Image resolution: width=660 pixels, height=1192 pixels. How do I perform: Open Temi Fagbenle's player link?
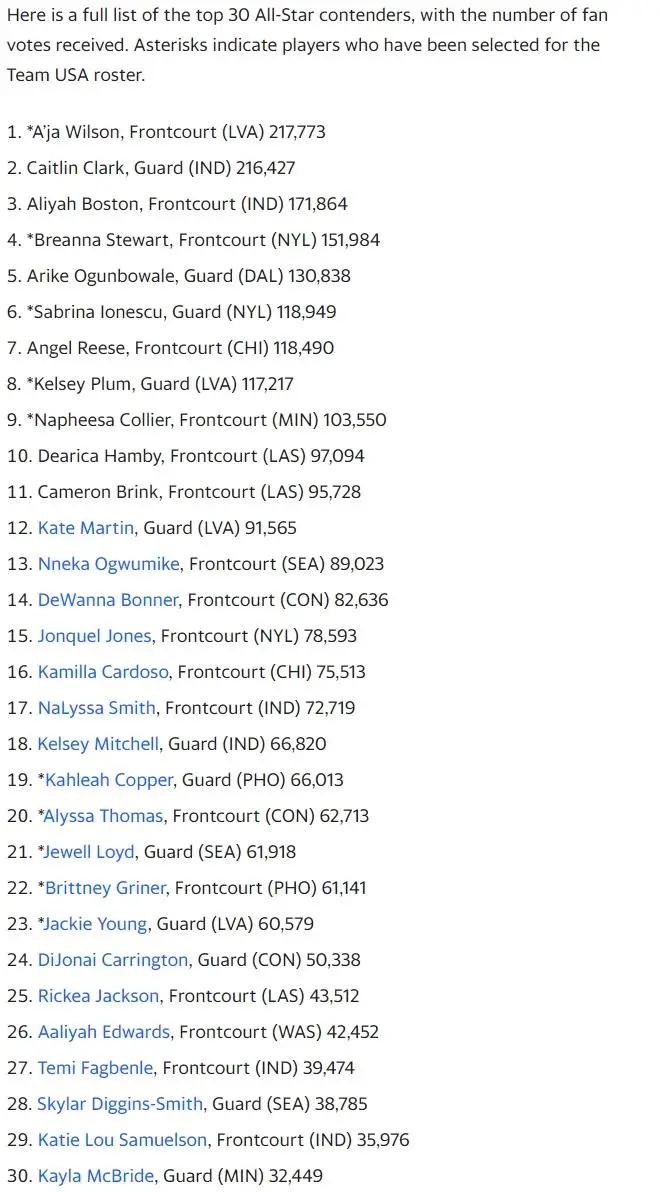95,1068
